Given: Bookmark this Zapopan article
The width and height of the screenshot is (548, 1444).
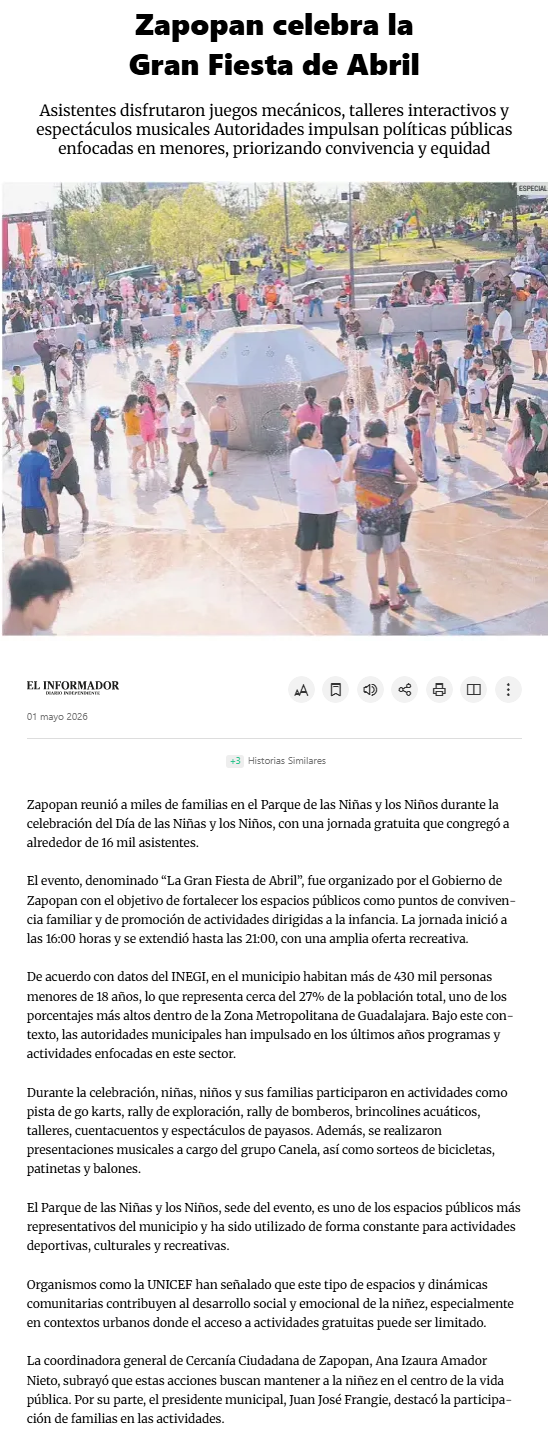Looking at the screenshot, I should [x=336, y=689].
